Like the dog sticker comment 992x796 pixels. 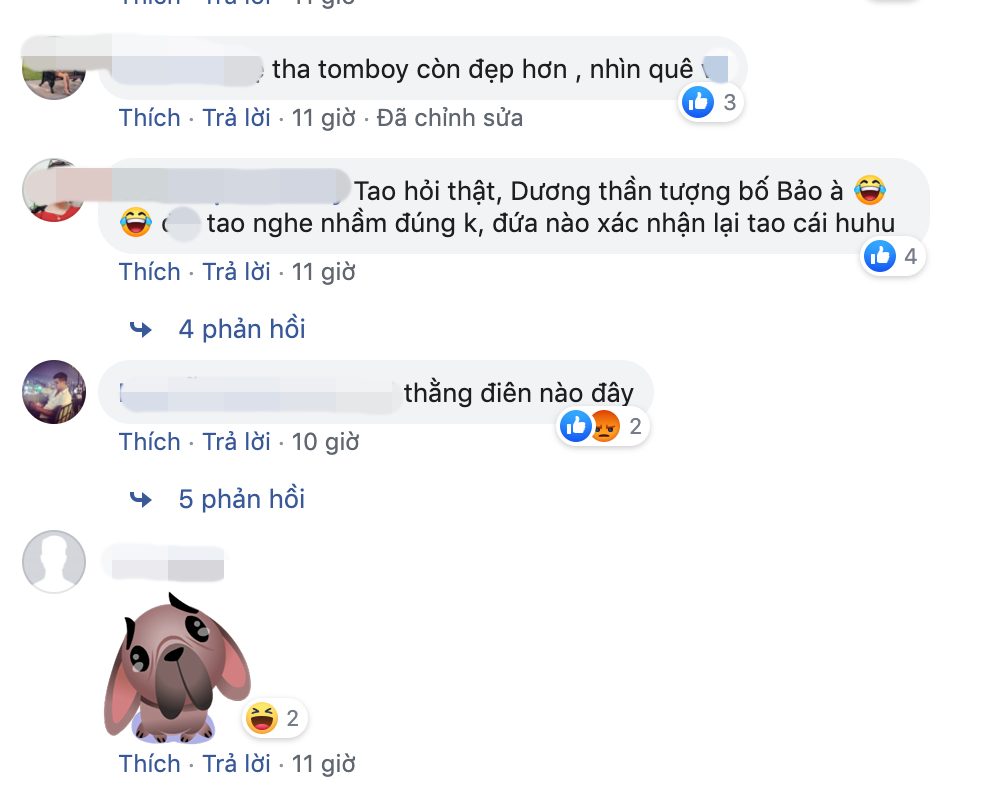coord(149,764)
